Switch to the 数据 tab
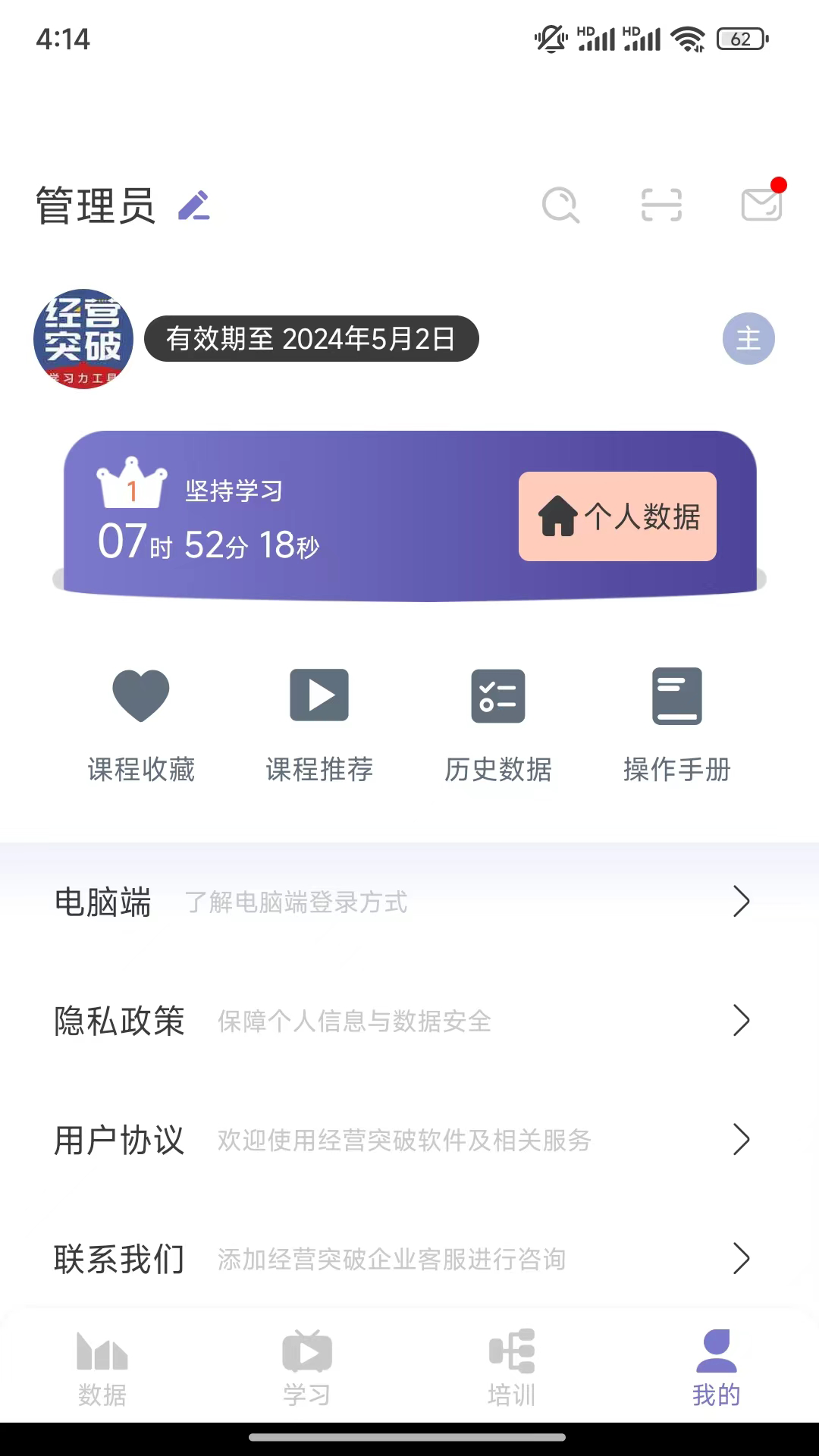The width and height of the screenshot is (819, 1456). [102, 1367]
